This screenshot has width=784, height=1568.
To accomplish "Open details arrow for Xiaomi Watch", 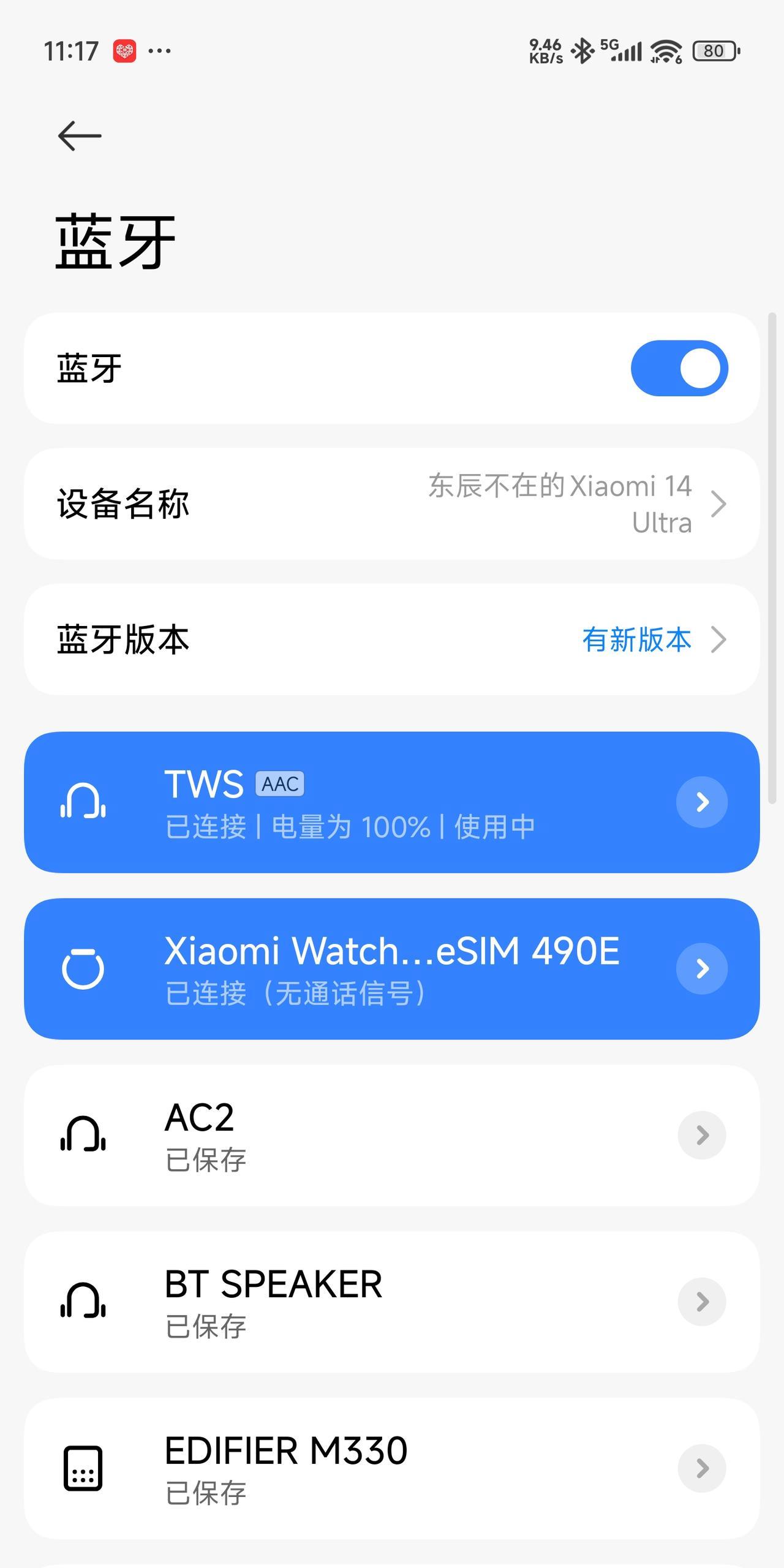I will (x=702, y=968).
